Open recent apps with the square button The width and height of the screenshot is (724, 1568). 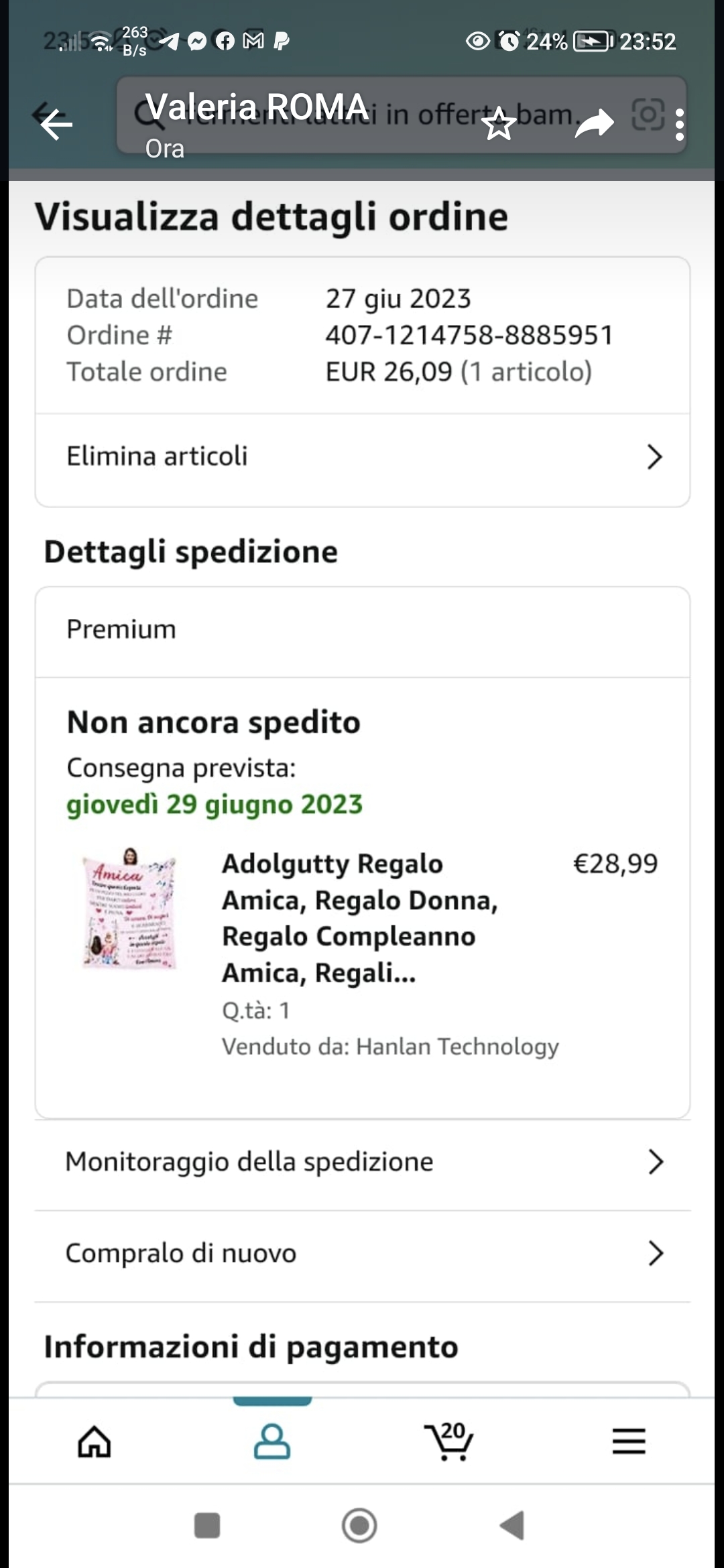click(x=207, y=1526)
